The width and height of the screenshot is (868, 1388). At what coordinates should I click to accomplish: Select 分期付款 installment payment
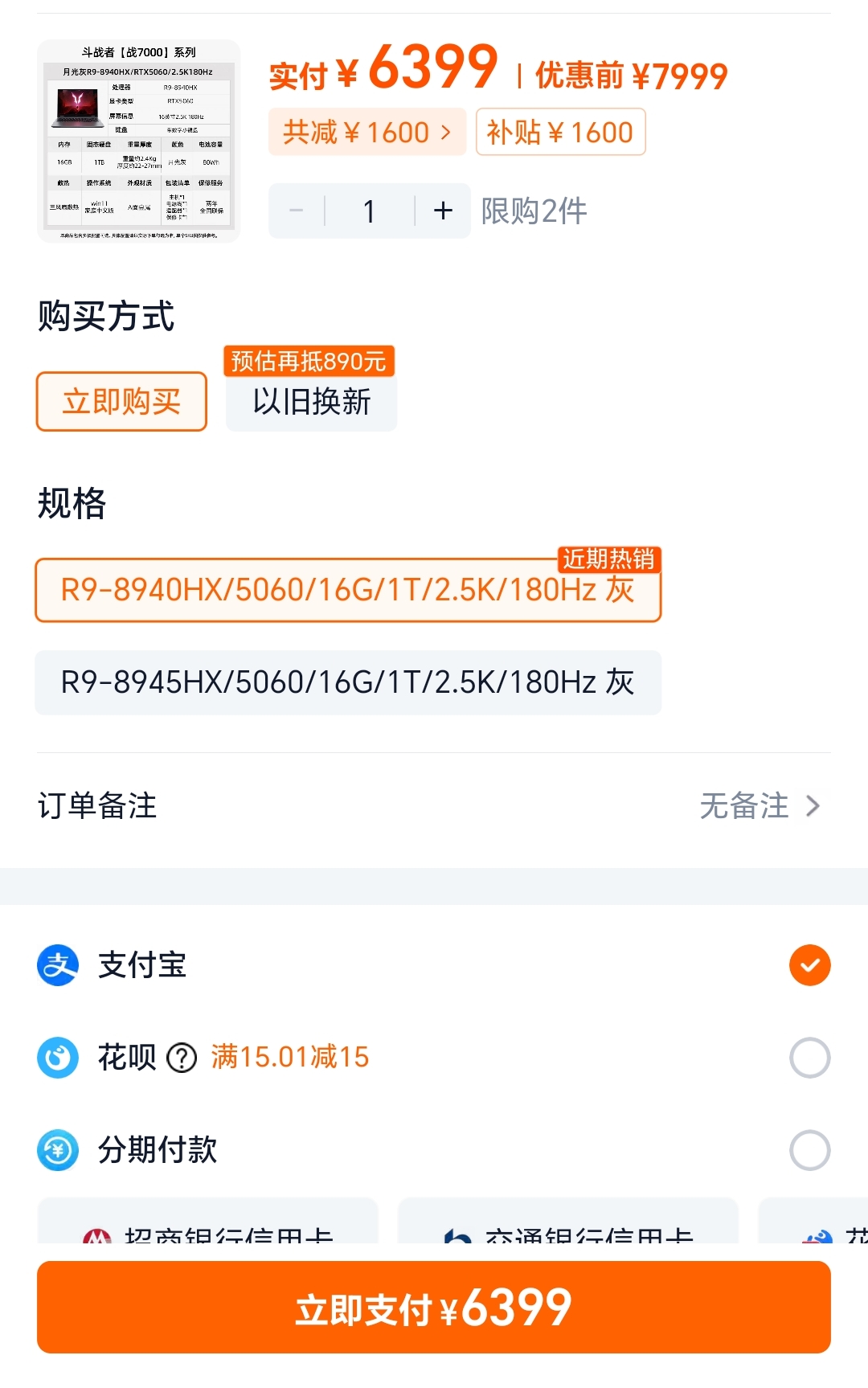tap(809, 1150)
